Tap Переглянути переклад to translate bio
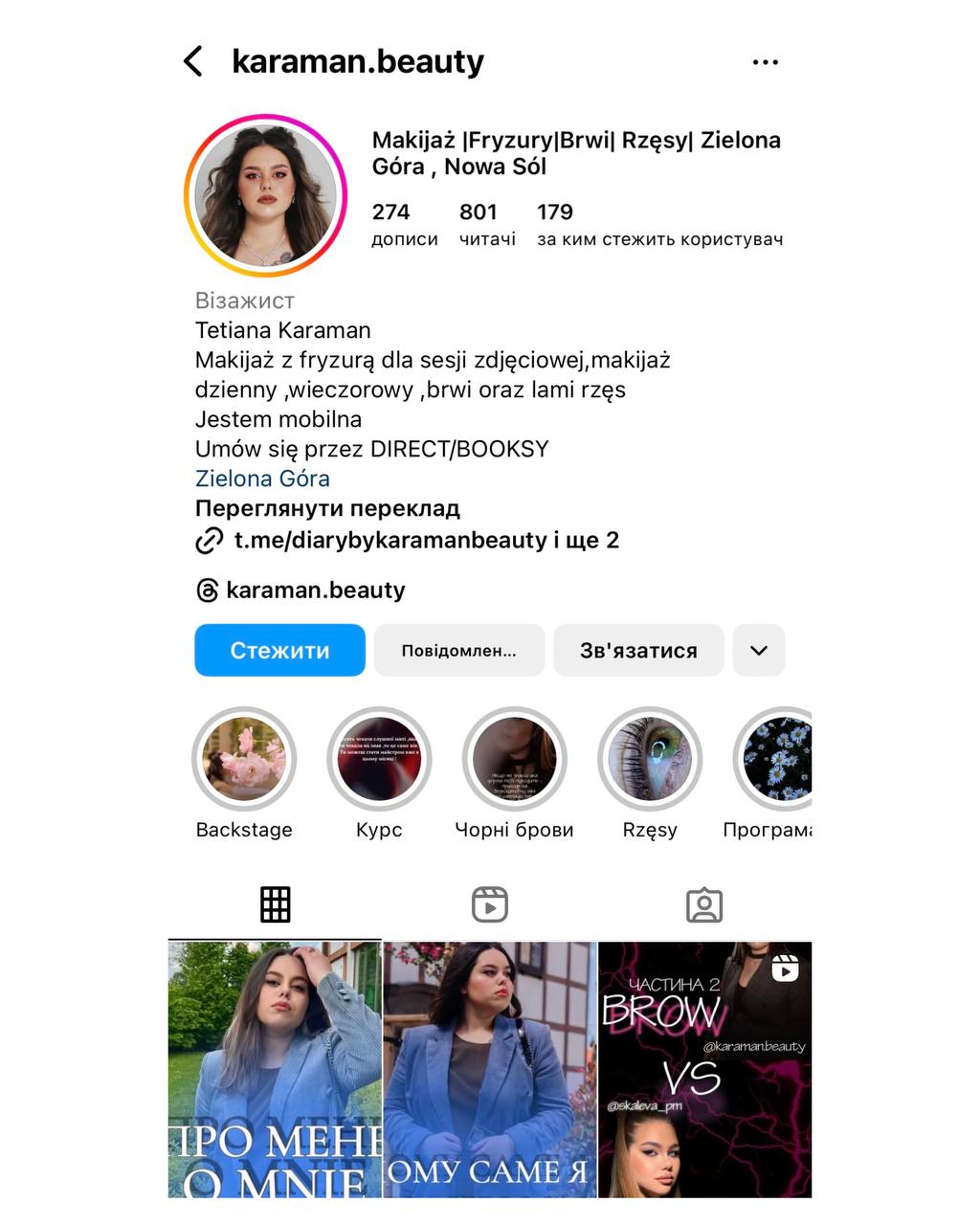980x1225 pixels. [327, 508]
